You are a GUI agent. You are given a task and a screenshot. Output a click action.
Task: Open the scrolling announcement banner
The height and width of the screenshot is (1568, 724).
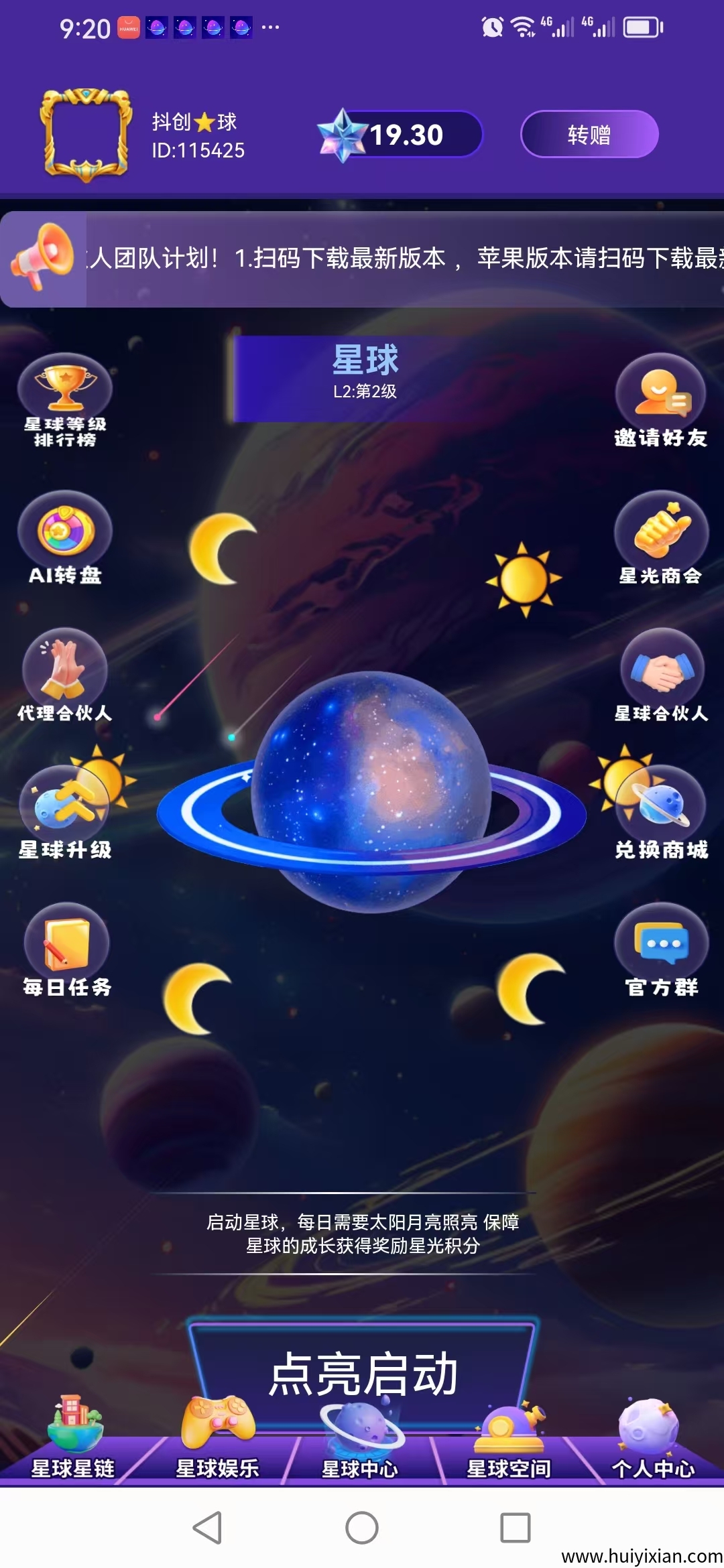coord(402,259)
